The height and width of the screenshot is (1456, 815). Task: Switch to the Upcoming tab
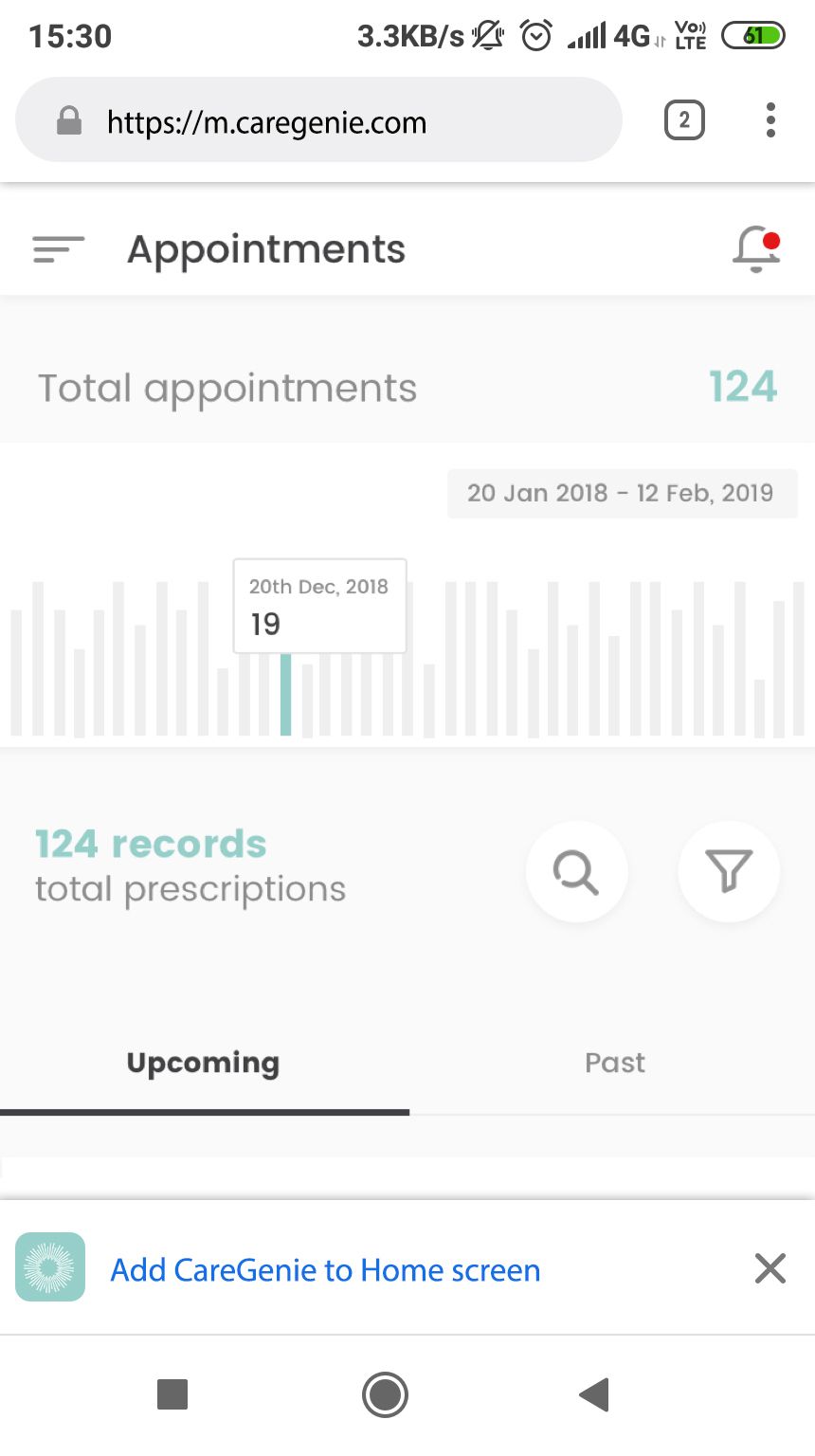point(204,1064)
